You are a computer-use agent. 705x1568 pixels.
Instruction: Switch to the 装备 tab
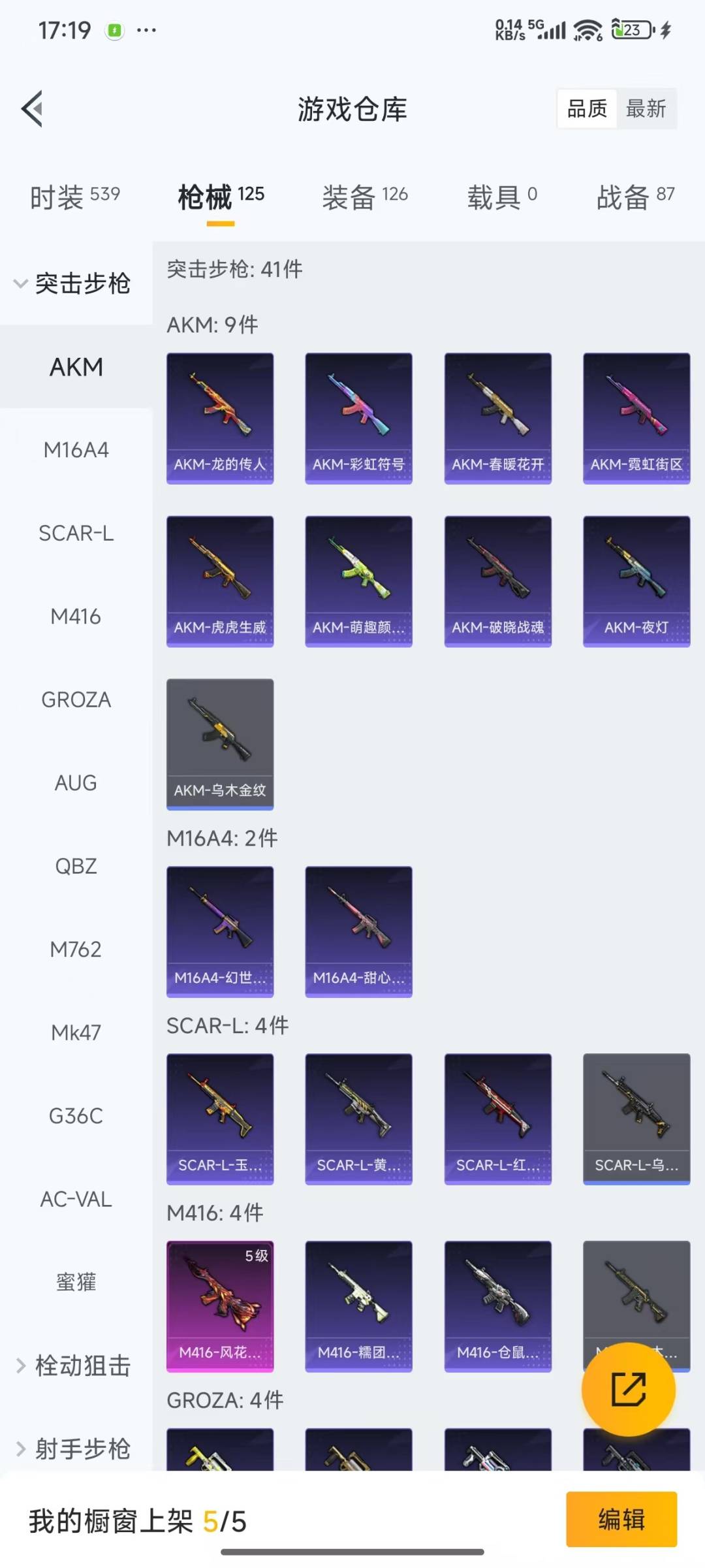pyautogui.click(x=365, y=197)
